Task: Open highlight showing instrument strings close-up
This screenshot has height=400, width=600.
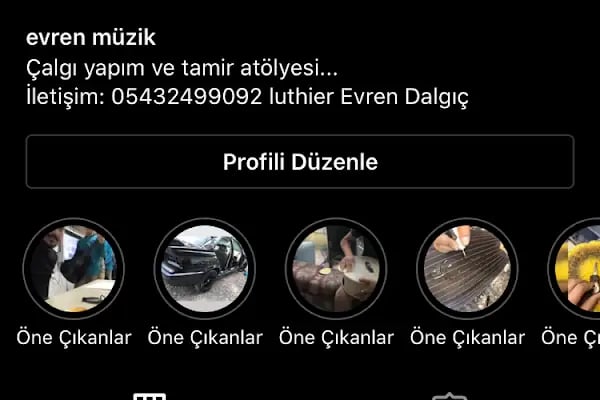Action: click(466, 267)
